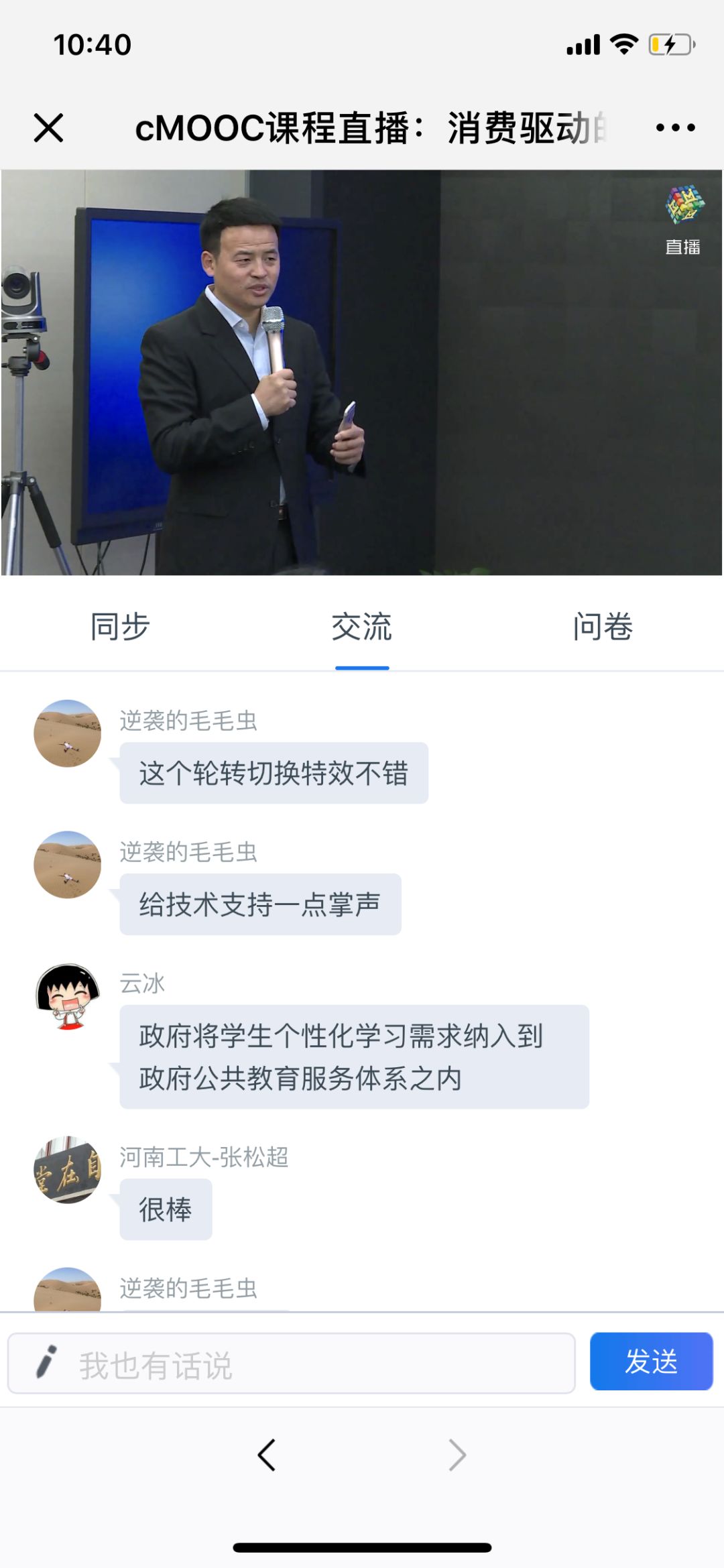Select the 交流 tab
724x1568 pixels.
pos(361,627)
